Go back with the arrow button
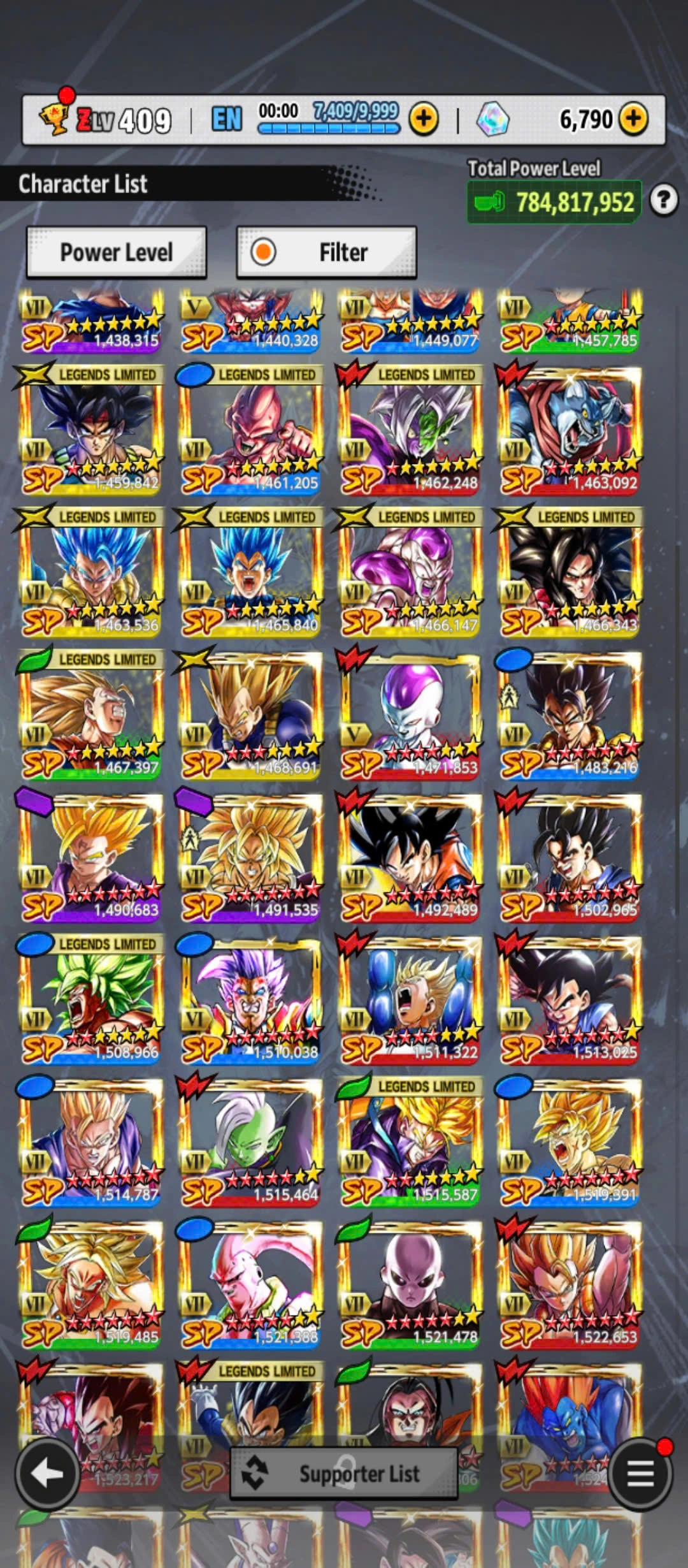688x1568 pixels. (47, 1473)
